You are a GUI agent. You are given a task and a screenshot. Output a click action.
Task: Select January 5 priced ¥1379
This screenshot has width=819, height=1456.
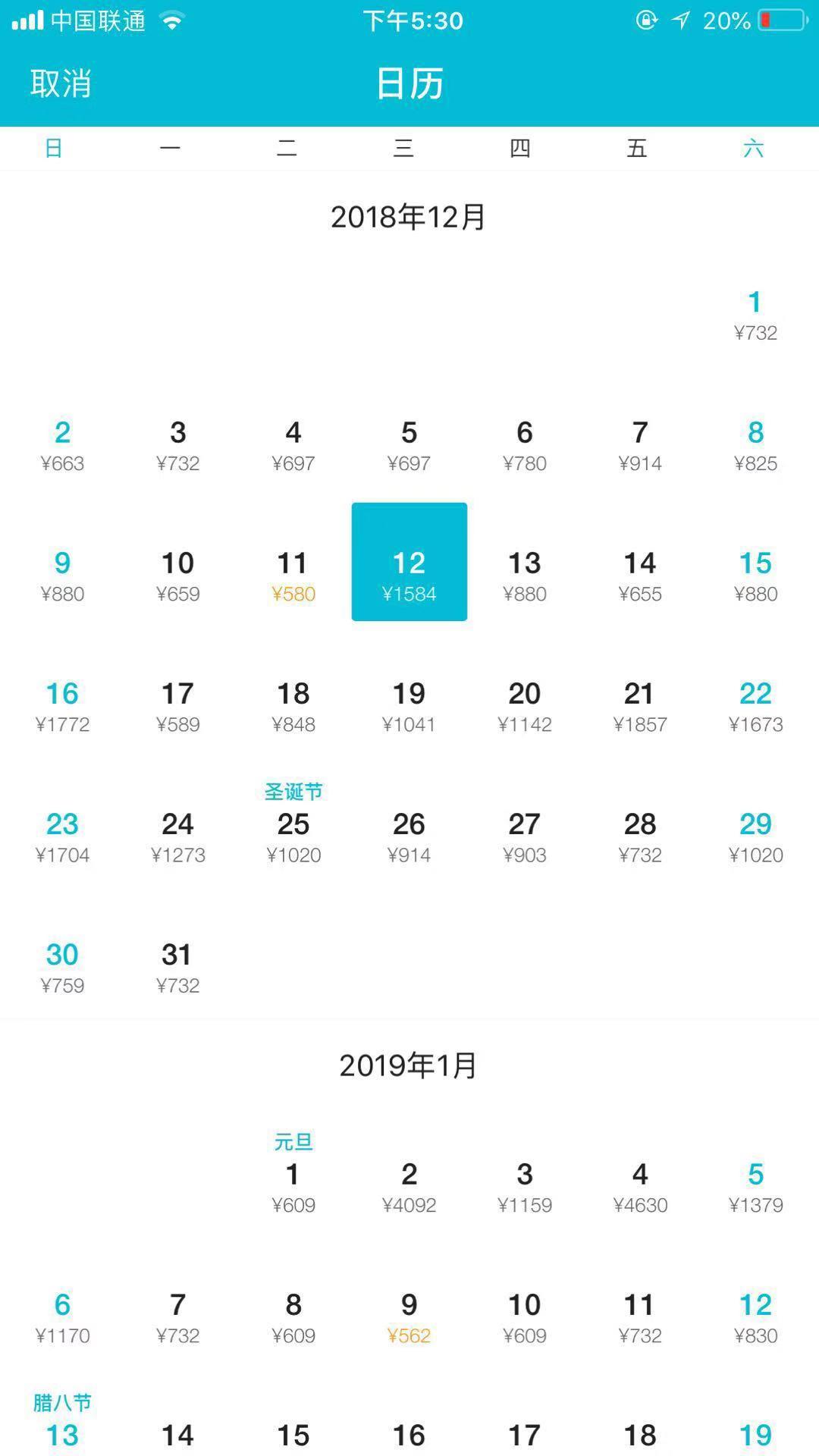point(755,1187)
